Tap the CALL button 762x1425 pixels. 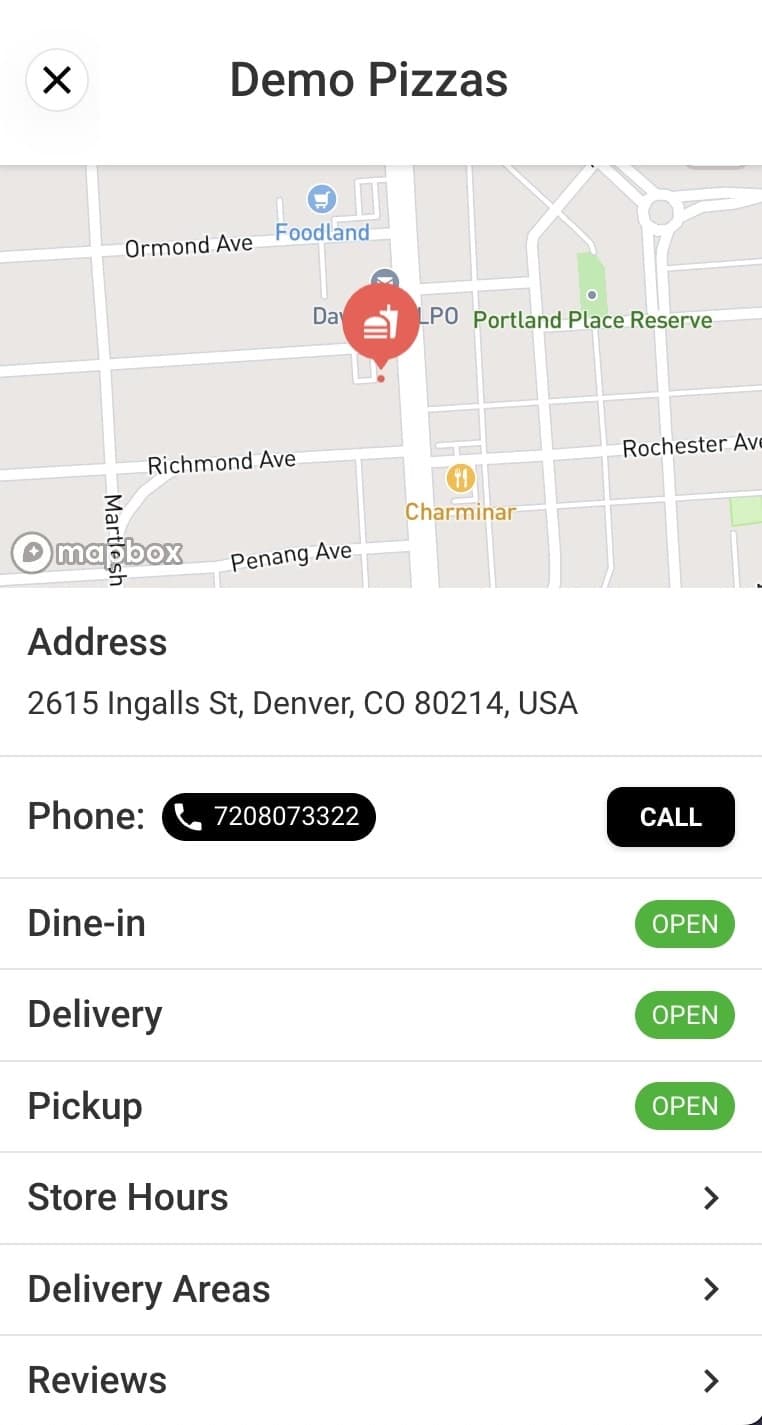pos(670,817)
